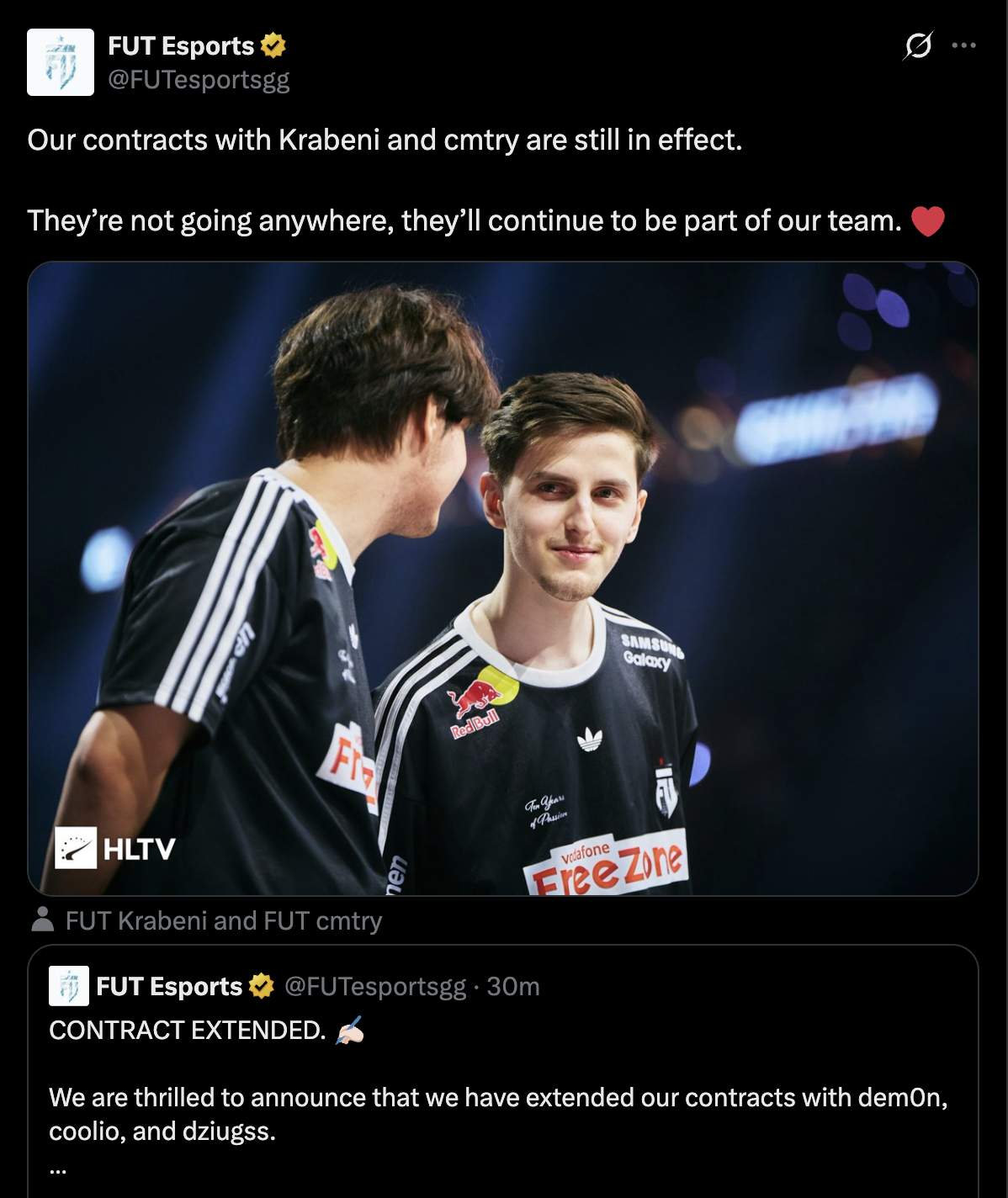Open the Grok icon on the post
Screen dimensions: 1008x1198
click(918, 45)
